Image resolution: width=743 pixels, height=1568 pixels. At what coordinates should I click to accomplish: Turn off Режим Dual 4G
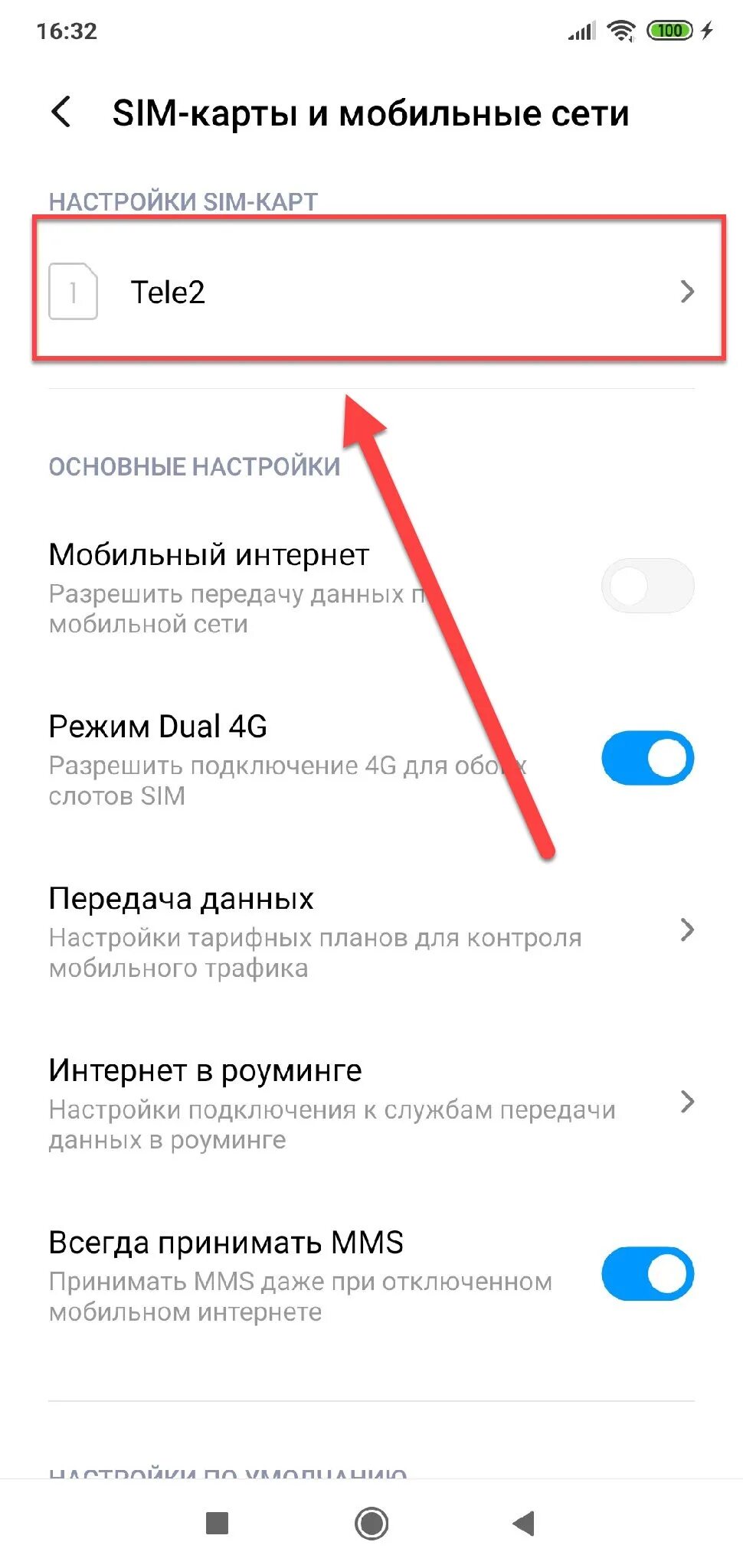click(x=647, y=758)
